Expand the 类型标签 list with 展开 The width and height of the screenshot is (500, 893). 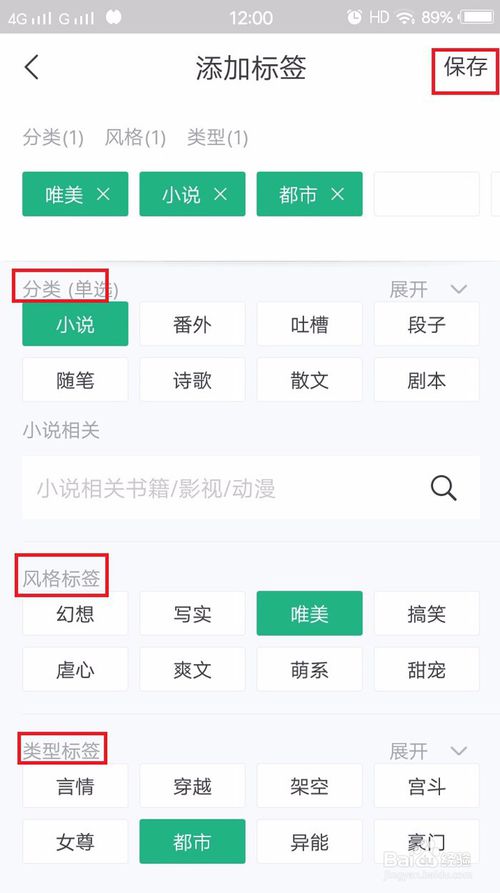pyautogui.click(x=428, y=751)
